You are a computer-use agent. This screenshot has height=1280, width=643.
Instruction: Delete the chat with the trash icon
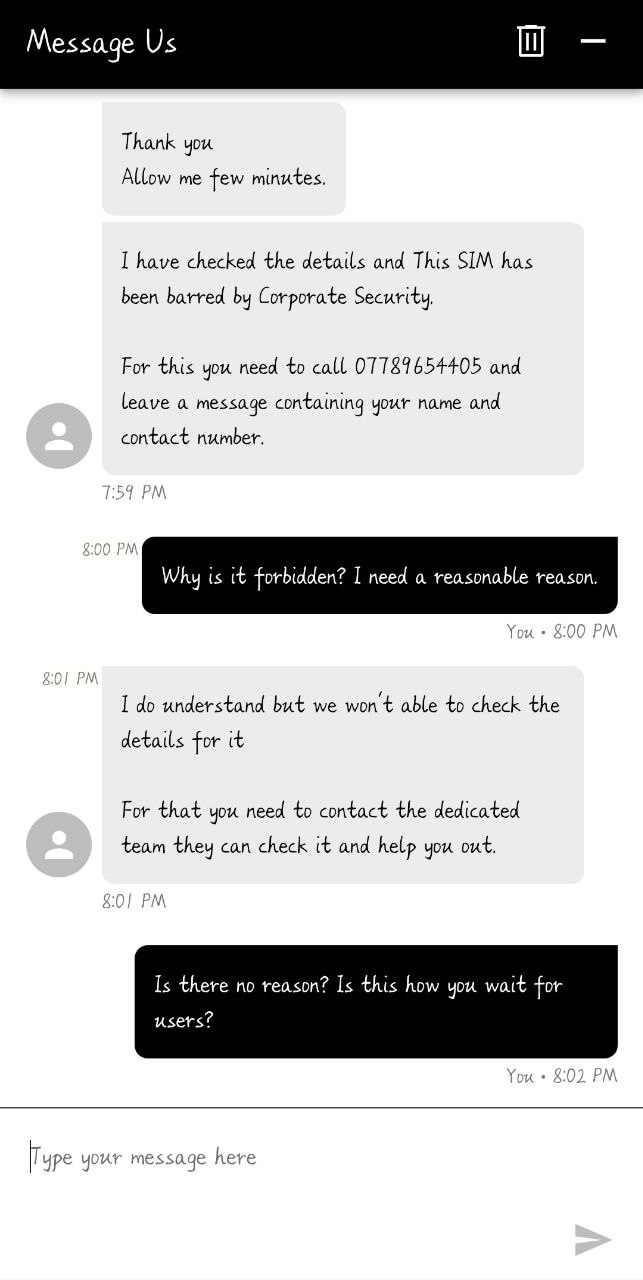[531, 41]
